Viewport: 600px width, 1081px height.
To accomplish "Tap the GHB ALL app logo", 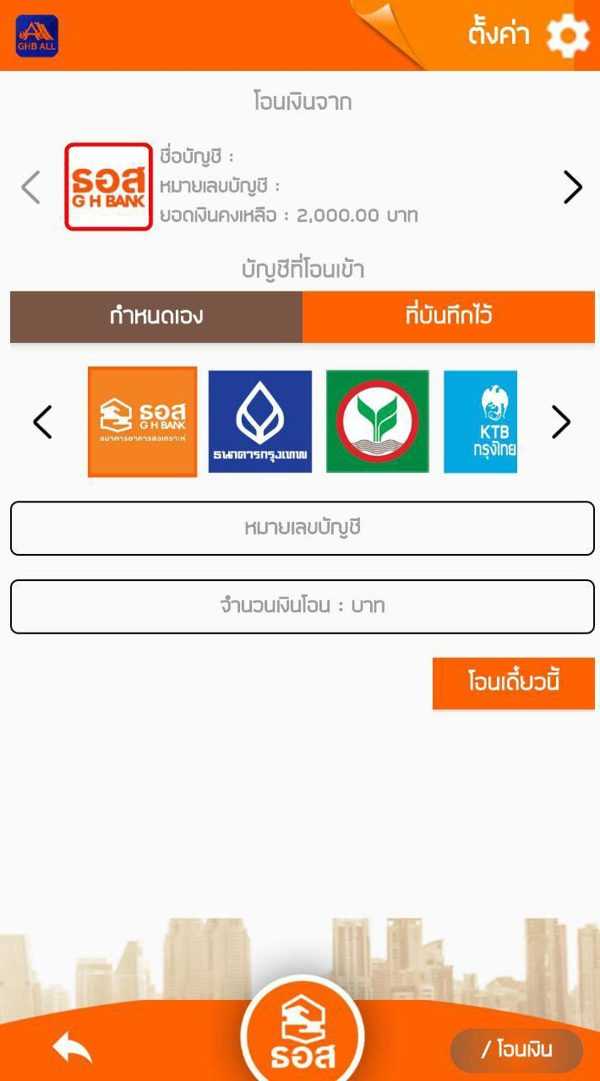I will click(37, 36).
